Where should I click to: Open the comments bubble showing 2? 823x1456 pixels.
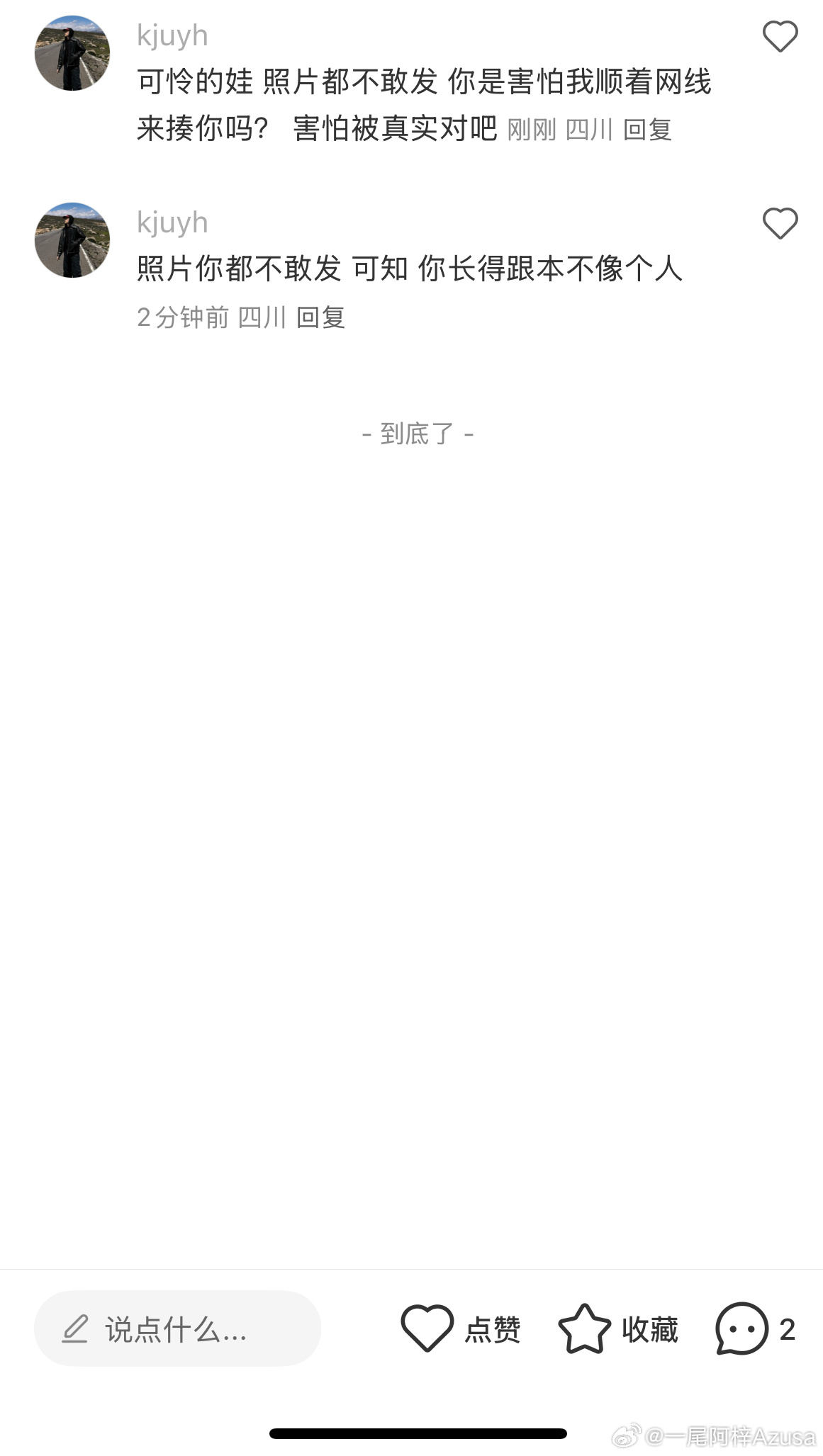(x=756, y=1329)
